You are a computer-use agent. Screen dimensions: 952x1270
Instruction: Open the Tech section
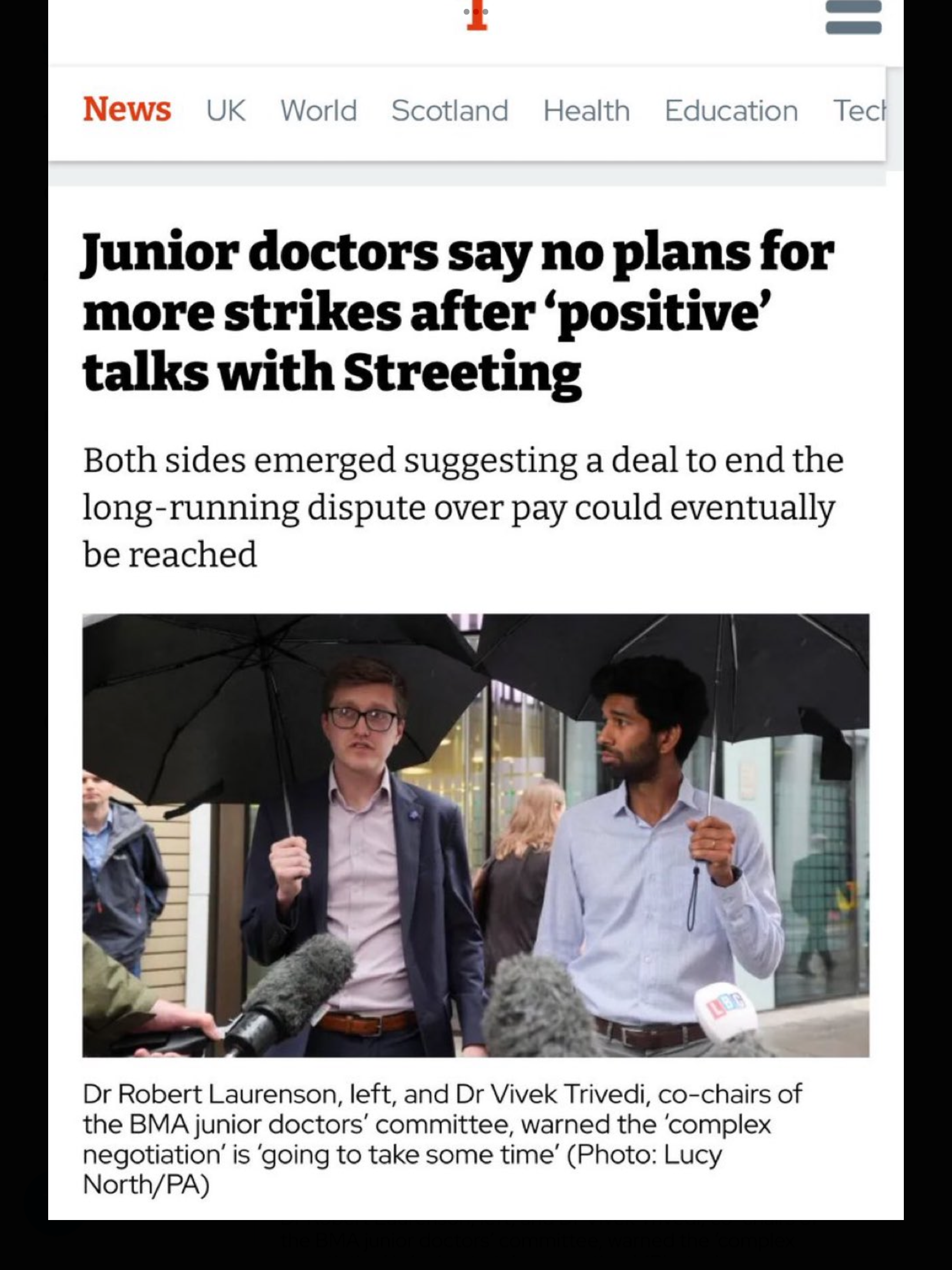(x=859, y=111)
